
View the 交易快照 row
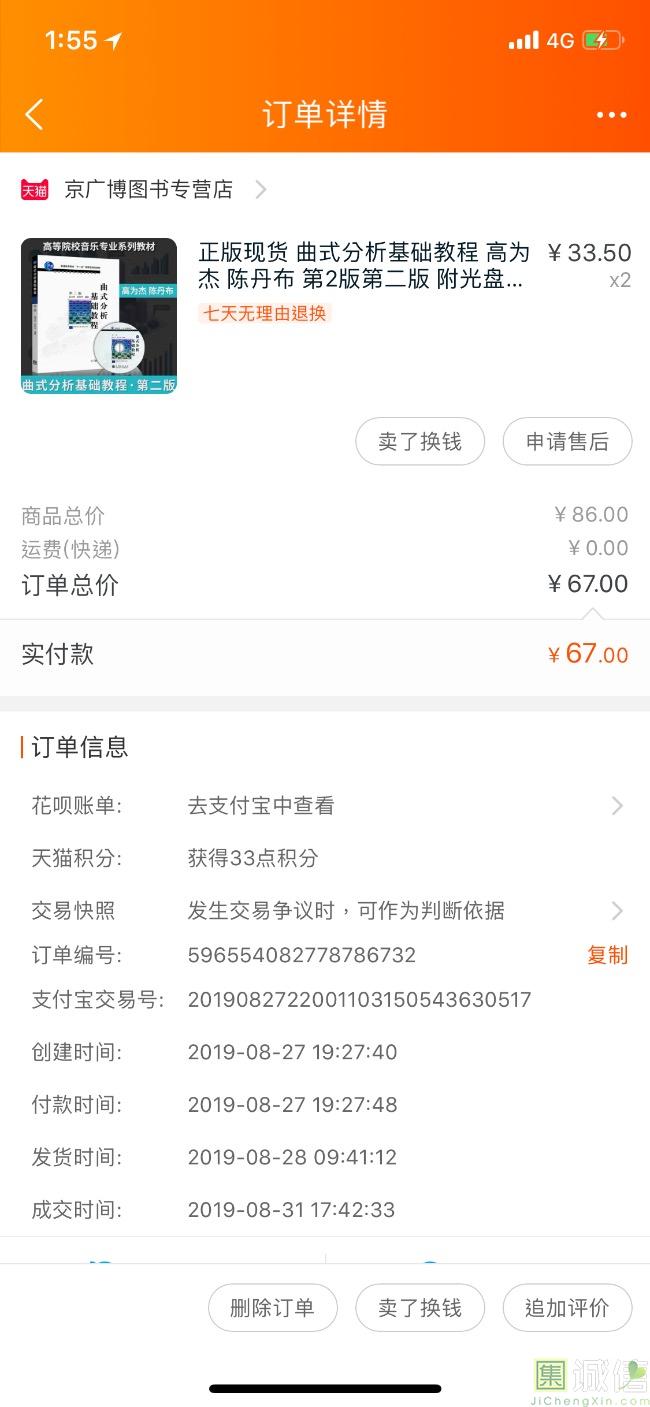(x=325, y=910)
